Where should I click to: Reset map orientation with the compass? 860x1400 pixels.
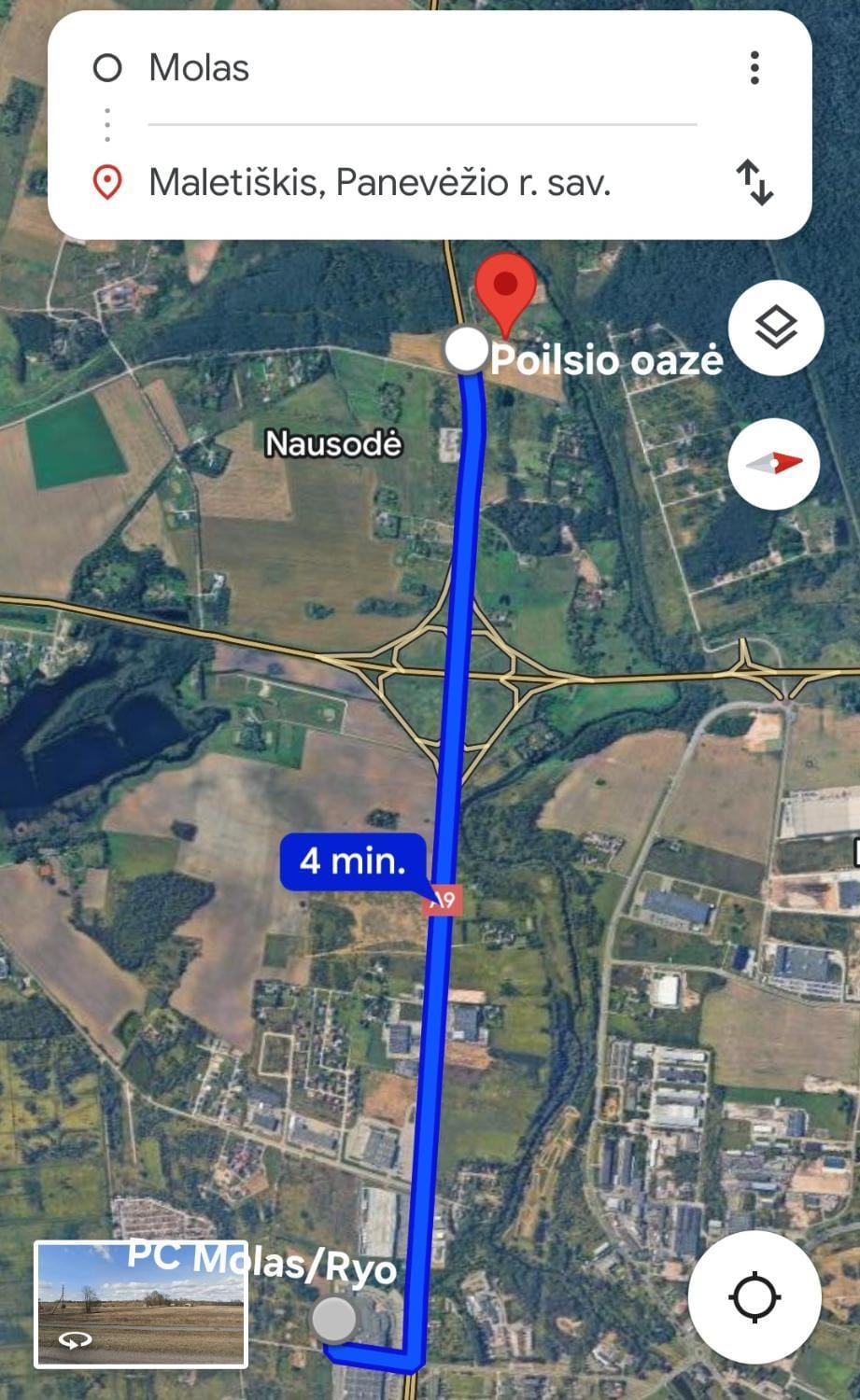coord(774,464)
